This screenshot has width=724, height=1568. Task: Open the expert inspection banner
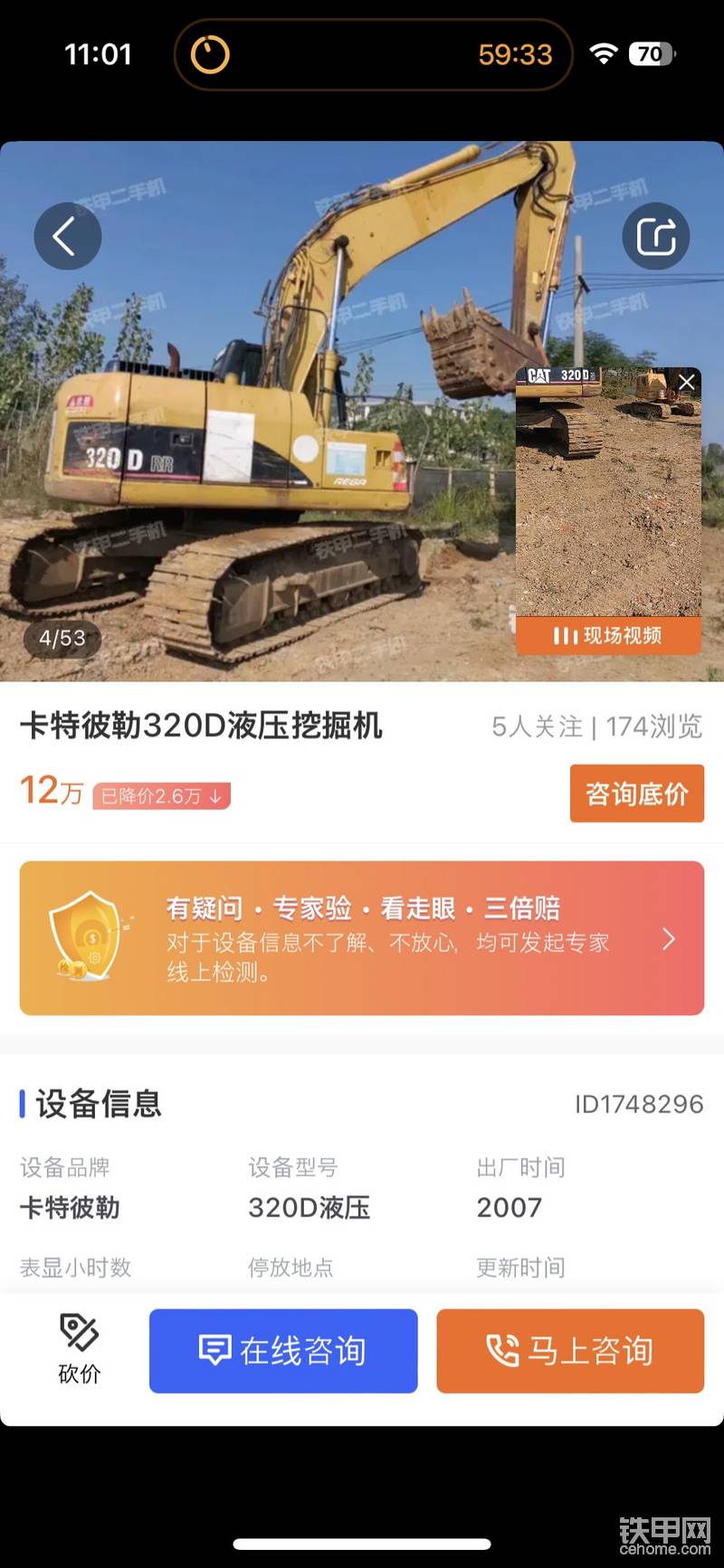[362, 938]
